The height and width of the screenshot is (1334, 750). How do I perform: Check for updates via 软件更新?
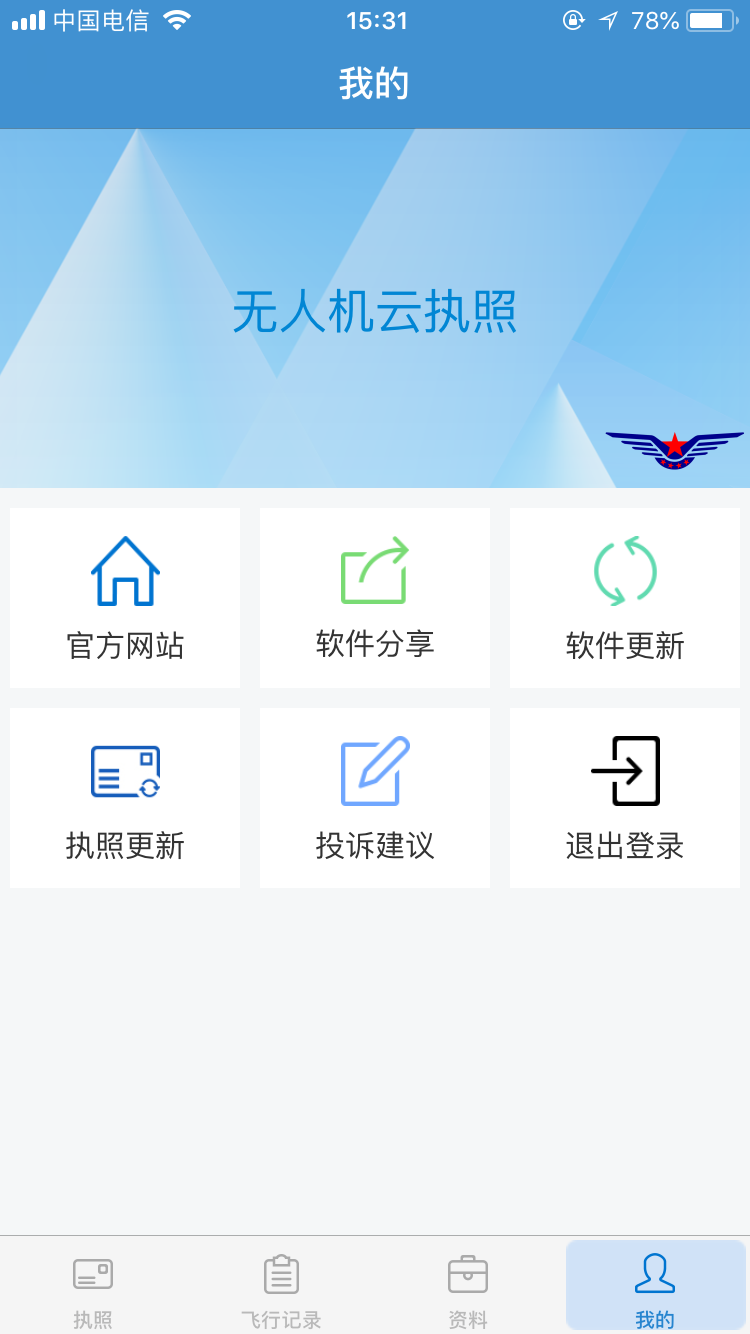pos(625,598)
